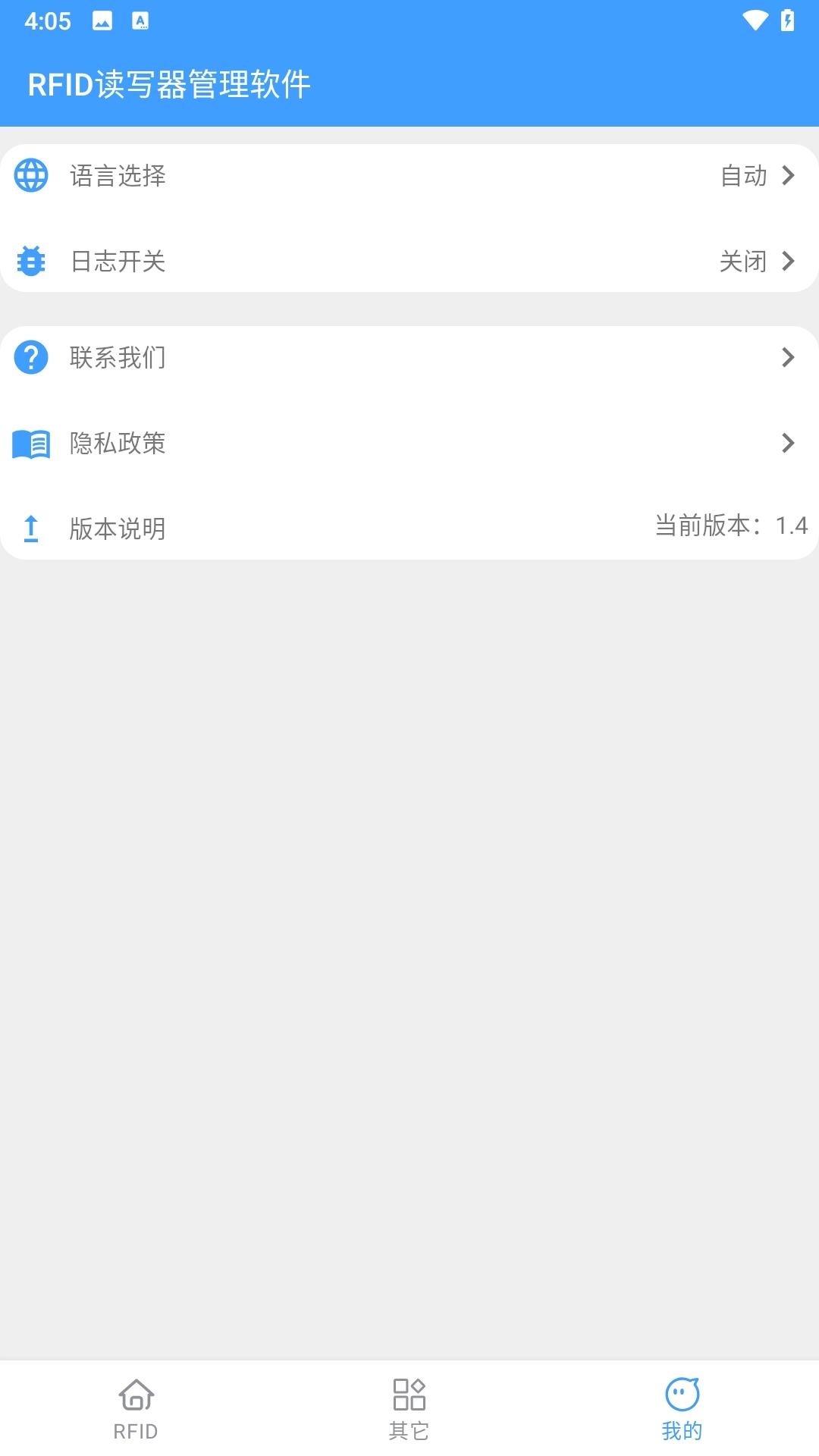The height and width of the screenshot is (1456, 819).
Task: Switch to the 其它 tab
Action: [409, 1410]
